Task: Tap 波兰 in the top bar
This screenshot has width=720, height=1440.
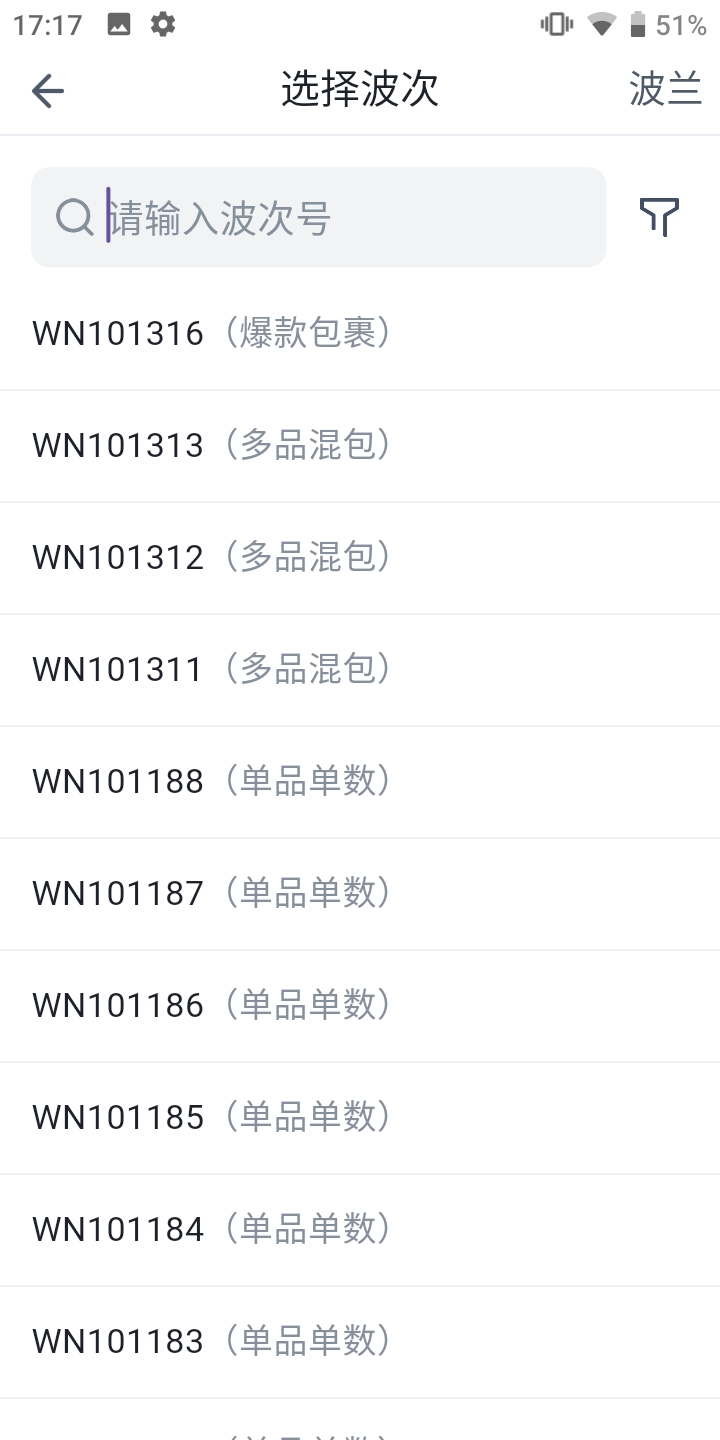Action: click(x=665, y=90)
